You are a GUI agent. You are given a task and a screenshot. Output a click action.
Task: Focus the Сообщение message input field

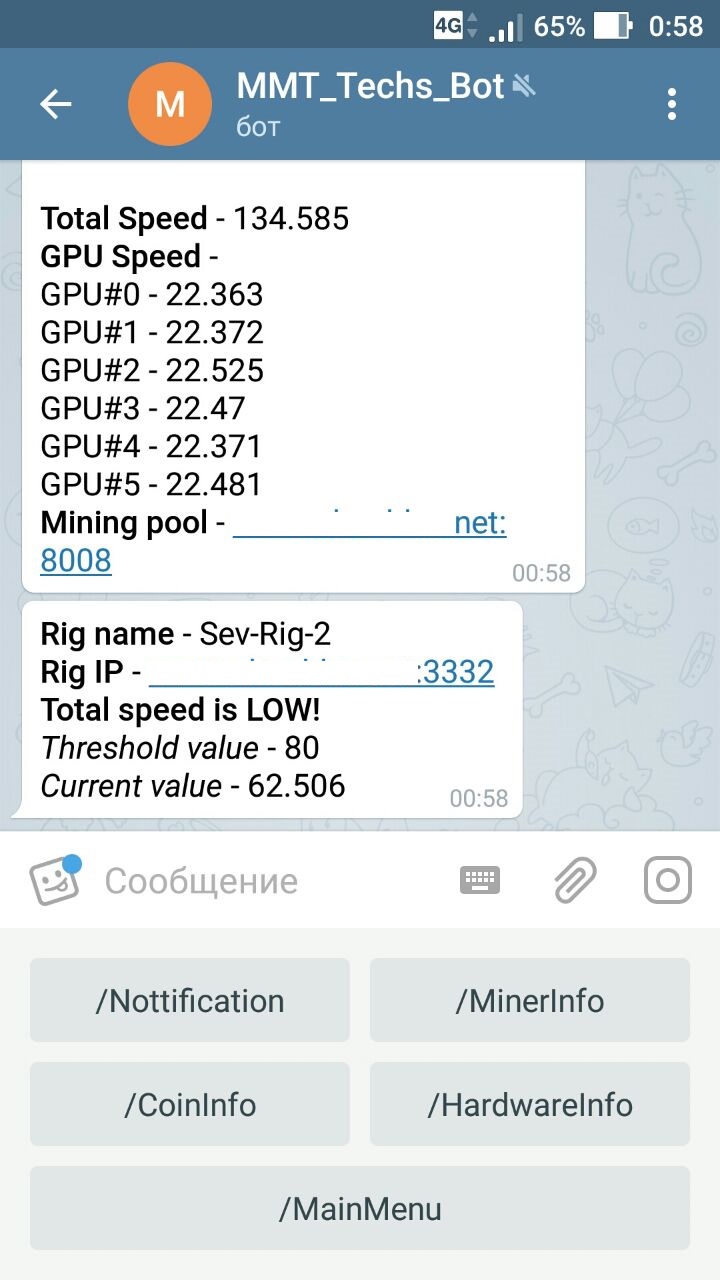270,881
